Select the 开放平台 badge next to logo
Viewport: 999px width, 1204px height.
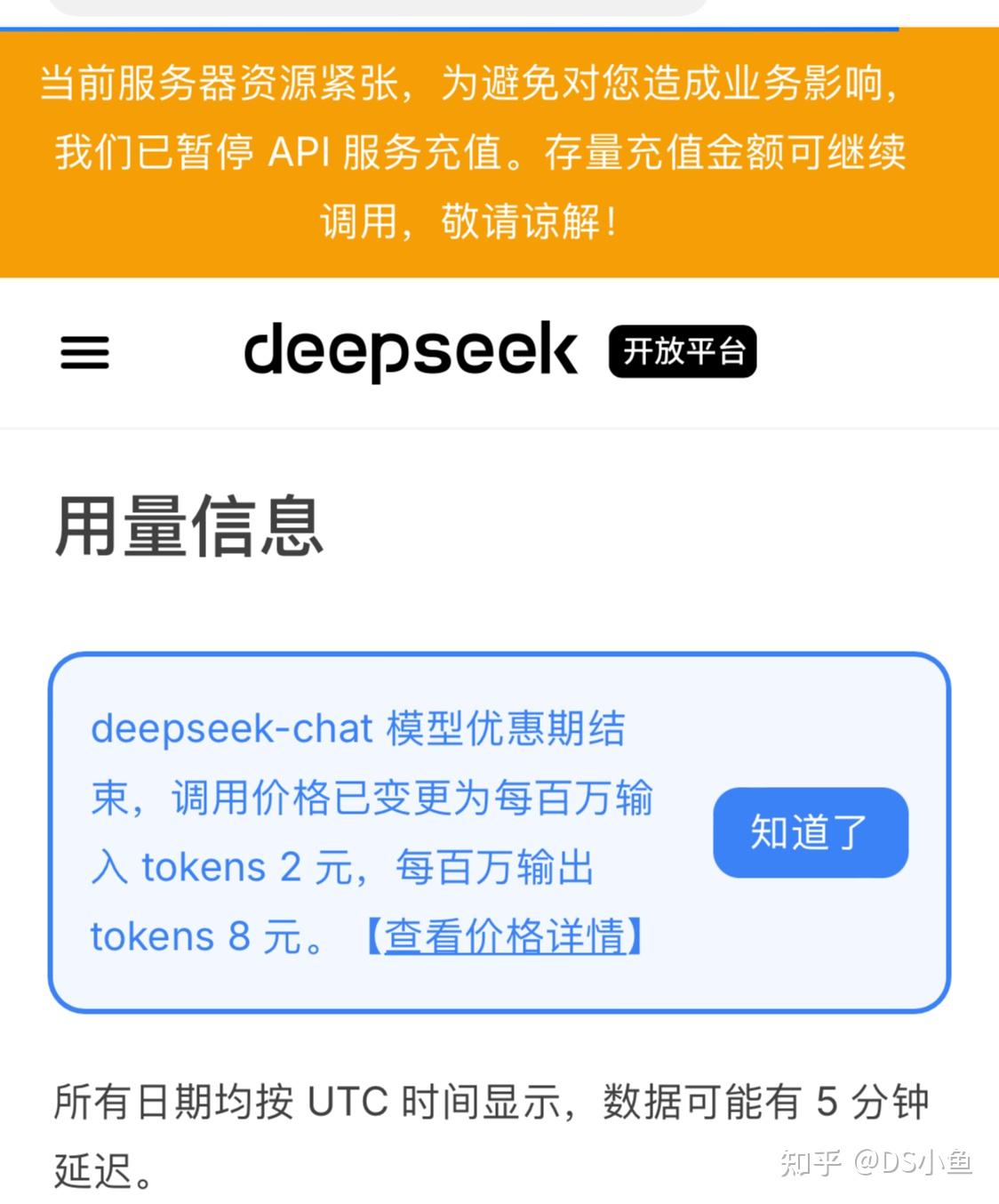(x=681, y=351)
